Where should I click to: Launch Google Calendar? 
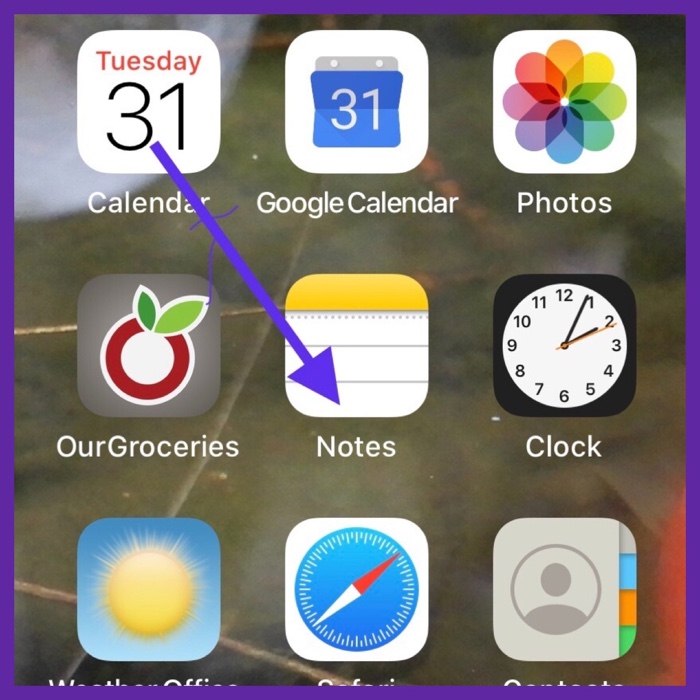[356, 101]
